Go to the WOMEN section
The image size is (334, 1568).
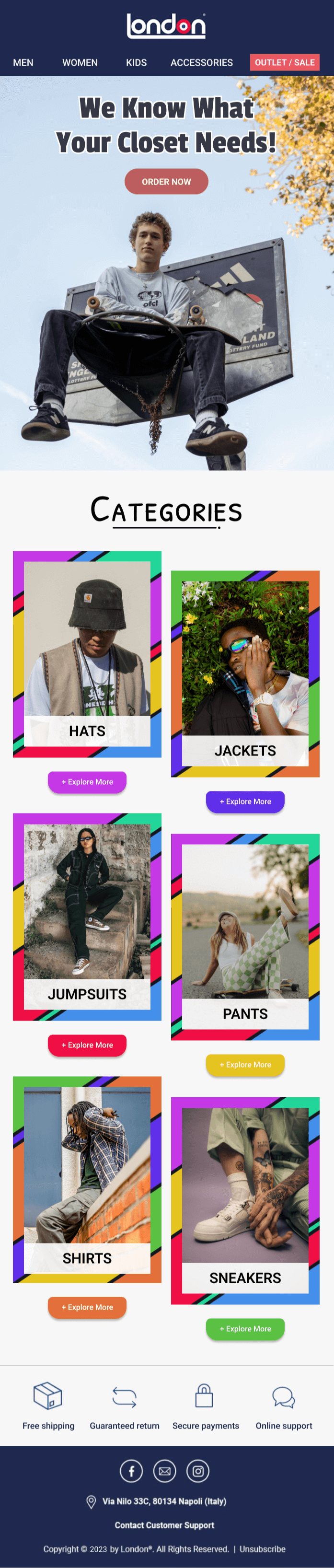tap(80, 63)
